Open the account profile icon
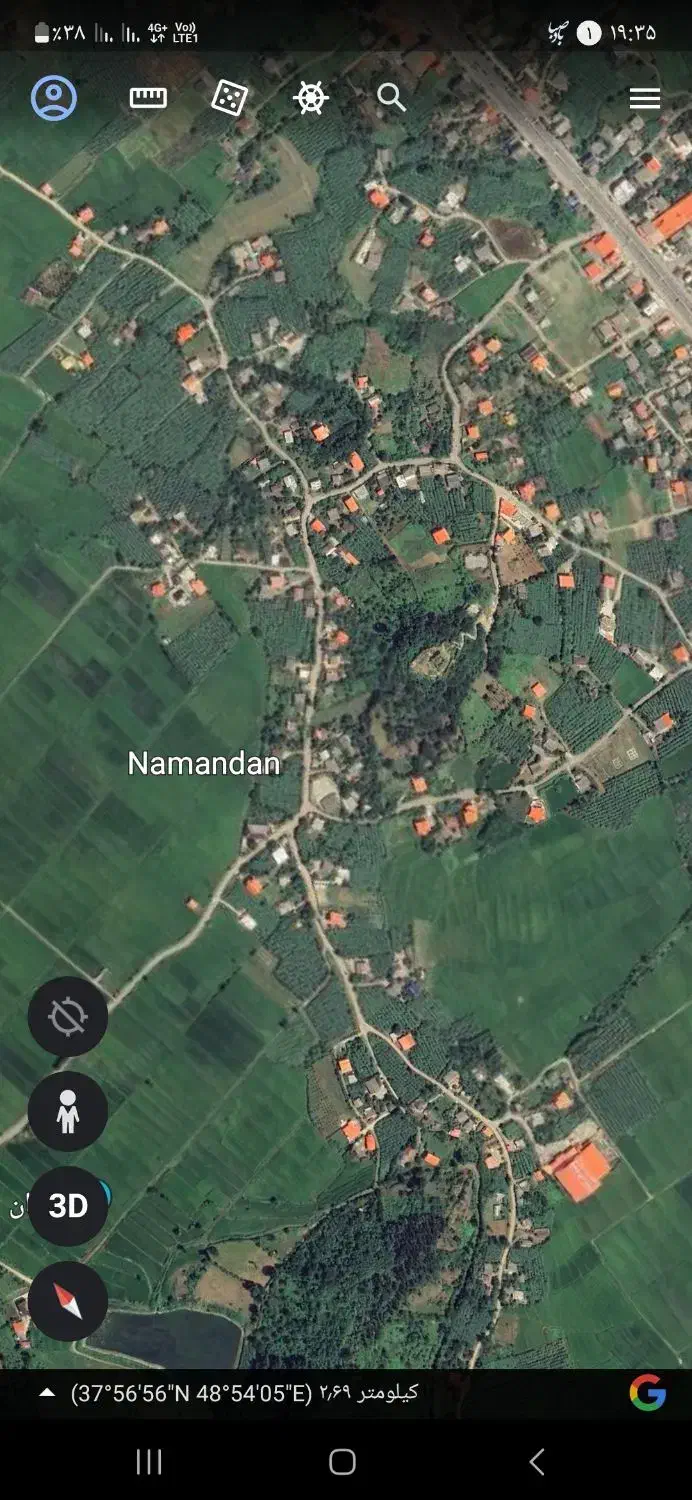 pos(54,98)
